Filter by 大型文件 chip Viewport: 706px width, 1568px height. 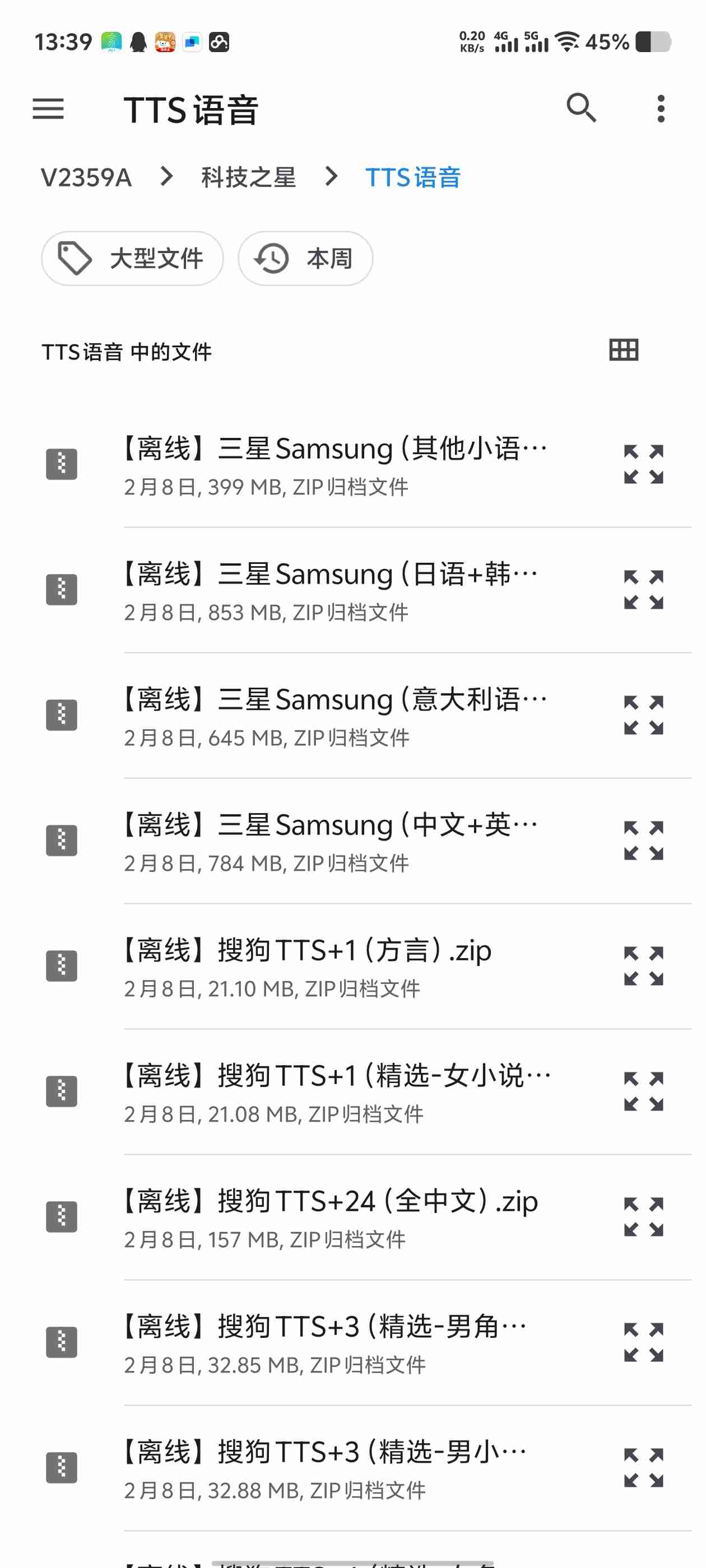(132, 259)
